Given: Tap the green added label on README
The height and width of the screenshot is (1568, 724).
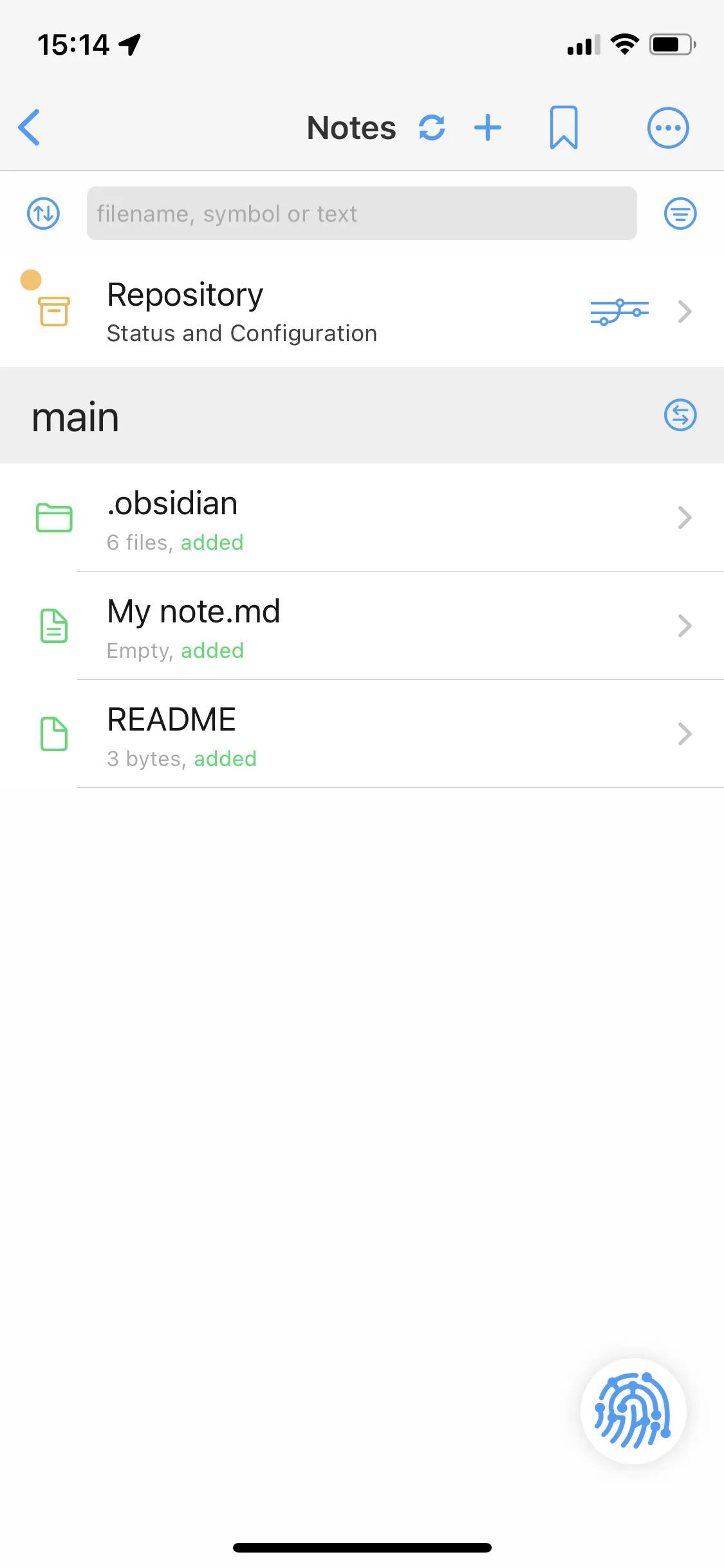Looking at the screenshot, I should (x=225, y=758).
